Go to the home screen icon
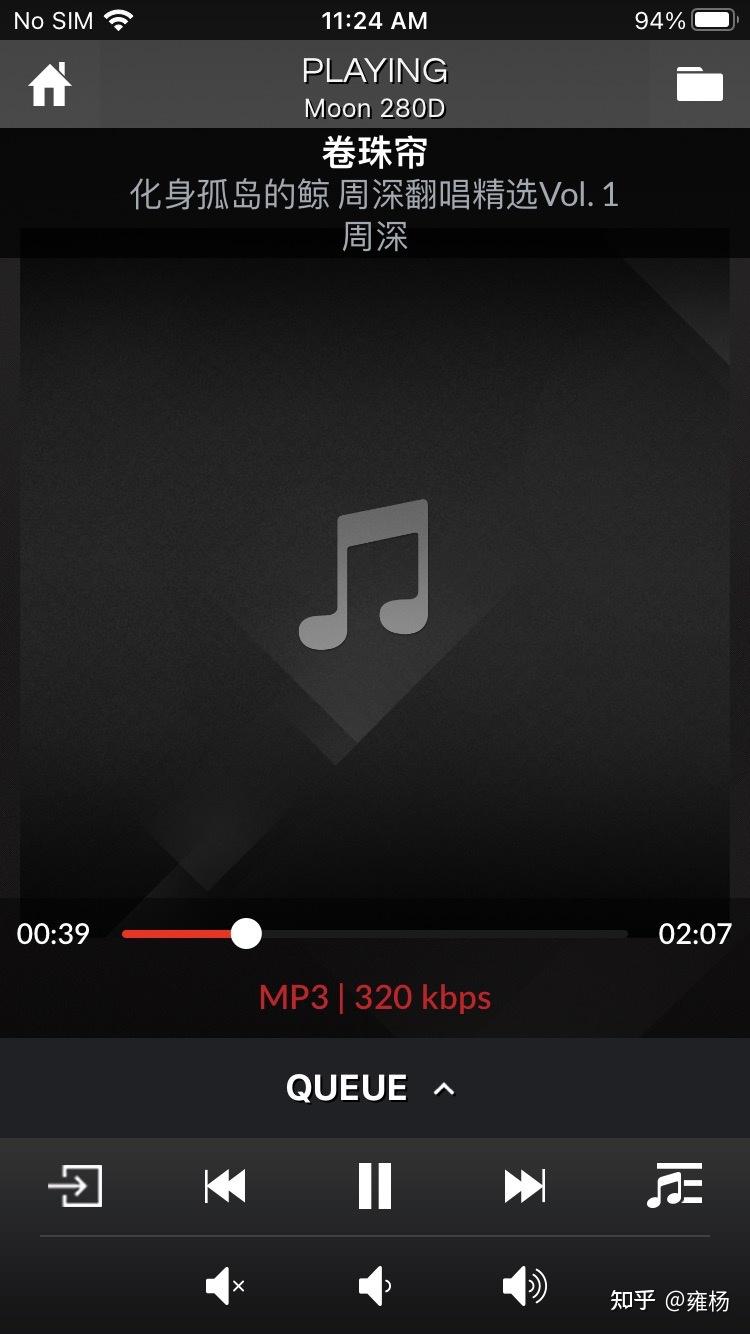The width and height of the screenshot is (750, 1334). click(x=50, y=85)
